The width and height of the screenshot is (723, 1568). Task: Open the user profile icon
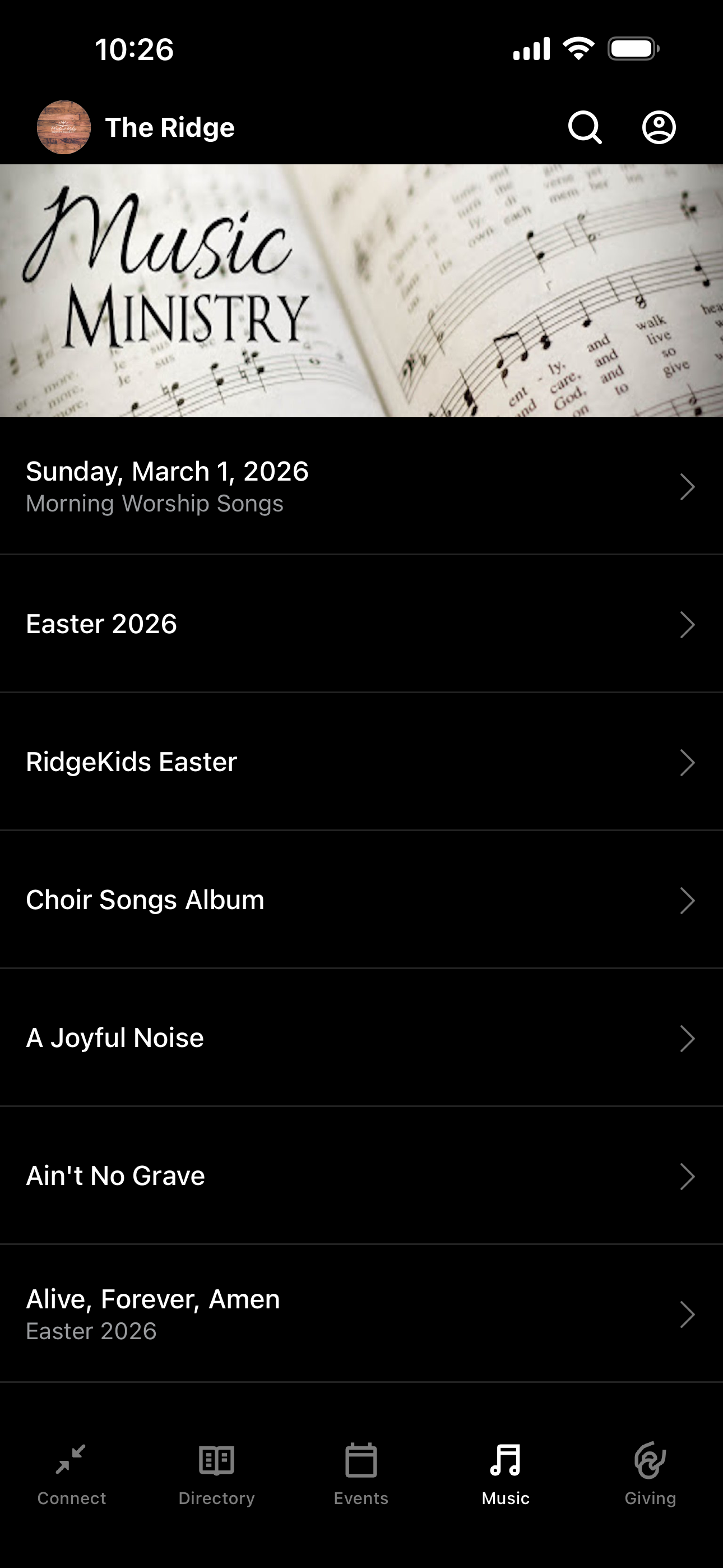[659, 127]
